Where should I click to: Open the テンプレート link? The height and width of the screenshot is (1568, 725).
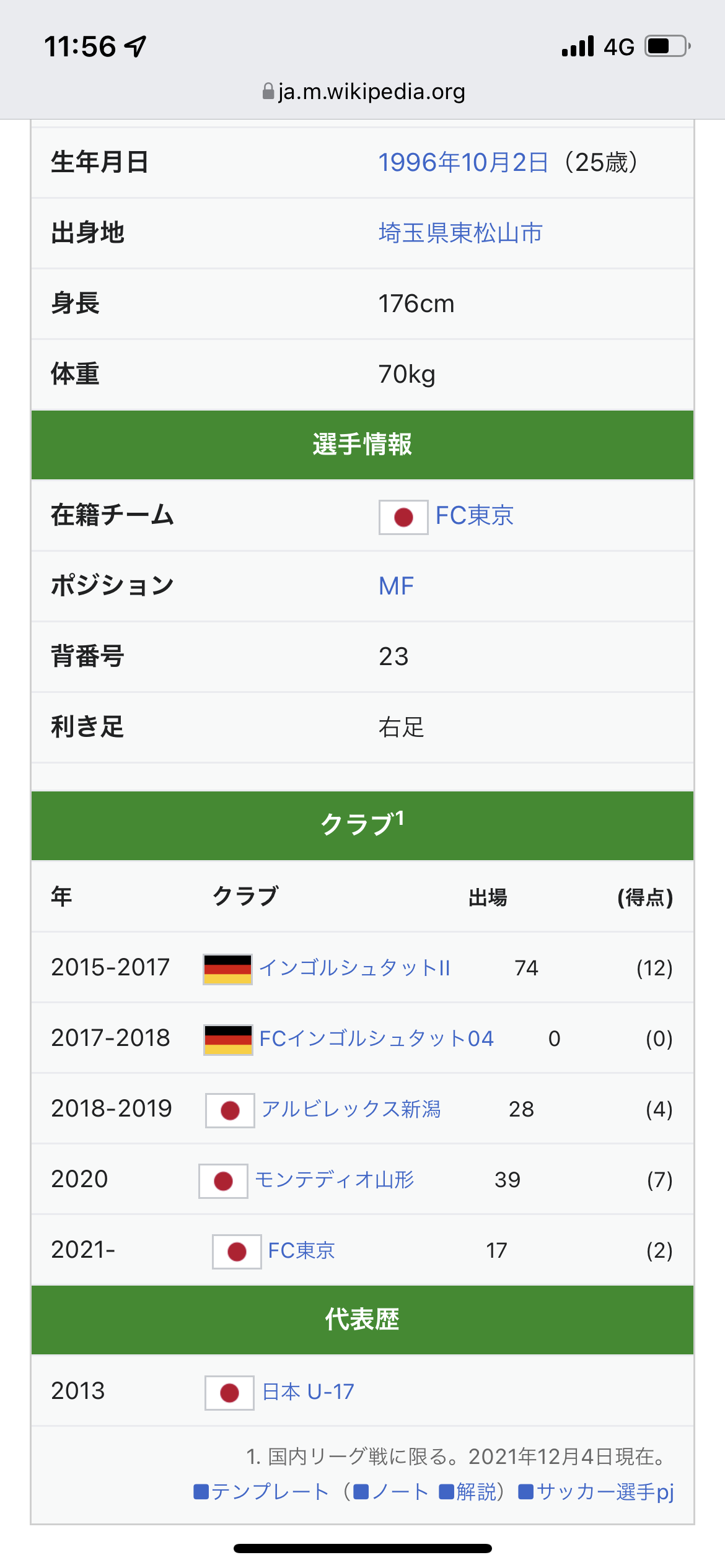coord(270,1492)
